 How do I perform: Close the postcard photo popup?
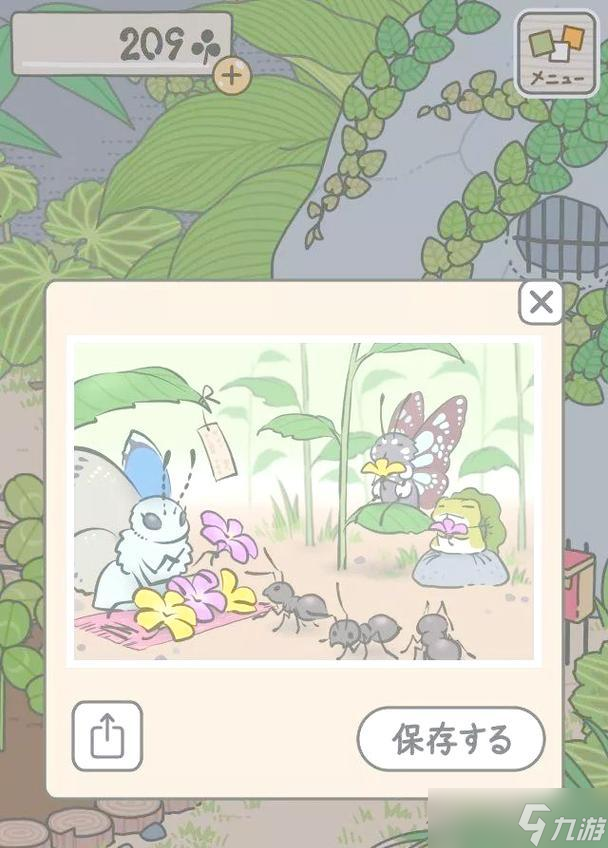click(541, 302)
